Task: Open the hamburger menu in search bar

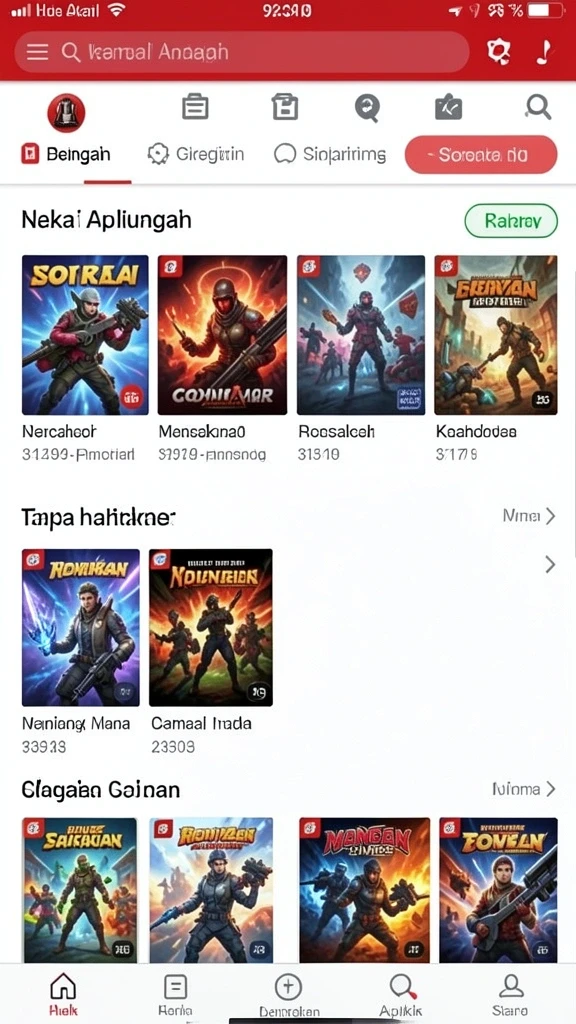Action: point(37,52)
